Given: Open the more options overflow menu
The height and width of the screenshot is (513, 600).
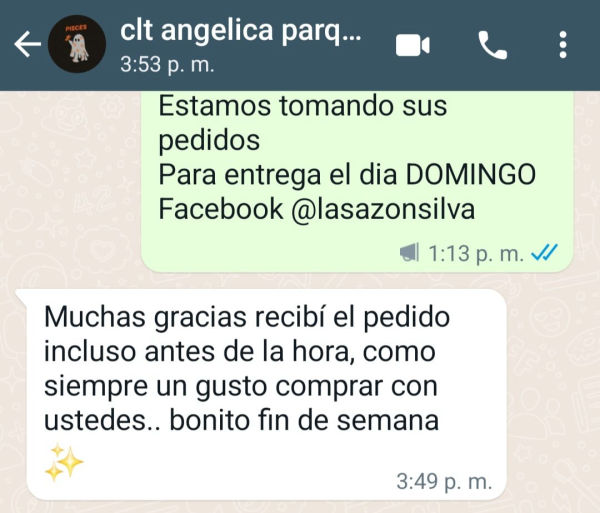Looking at the screenshot, I should pyautogui.click(x=564, y=45).
